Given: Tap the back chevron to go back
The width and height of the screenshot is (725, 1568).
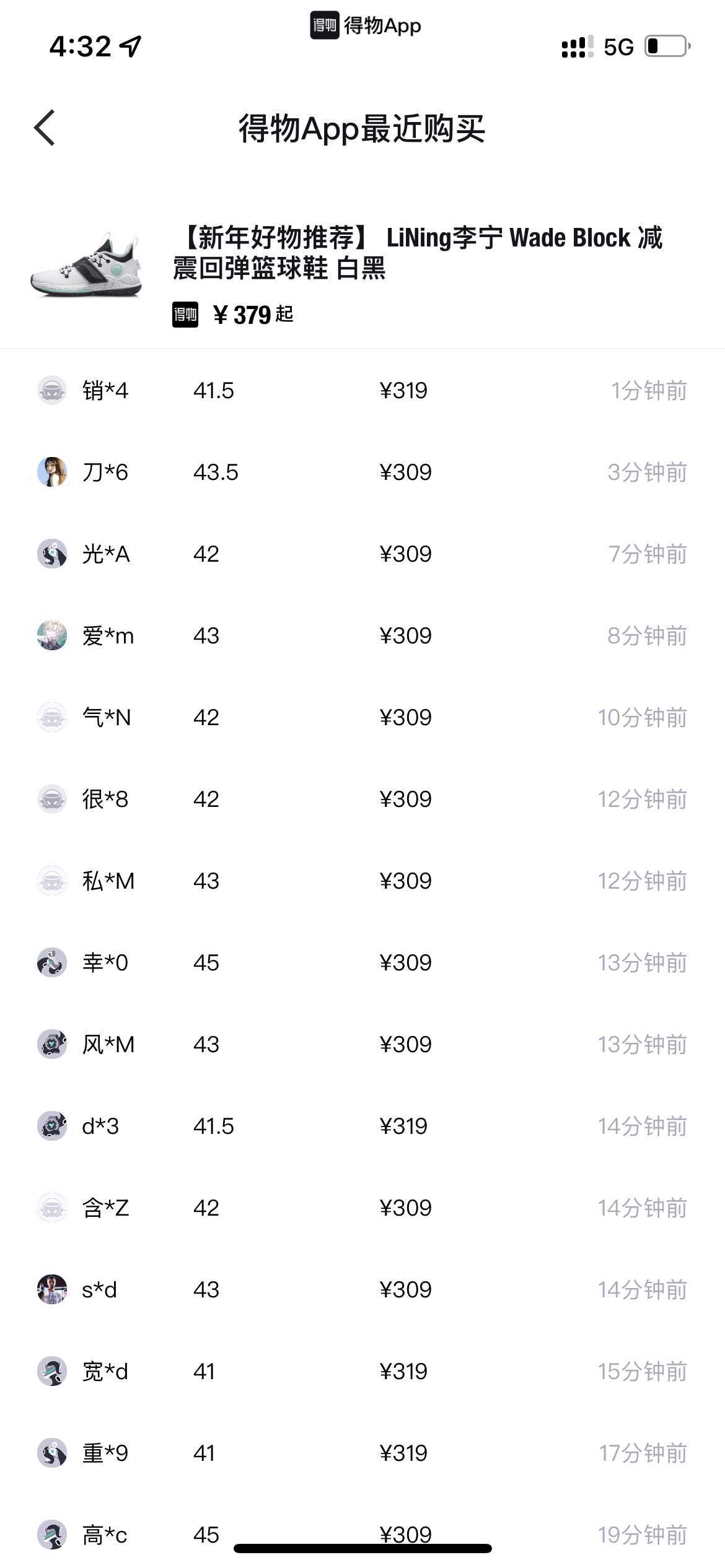Looking at the screenshot, I should tap(43, 128).
